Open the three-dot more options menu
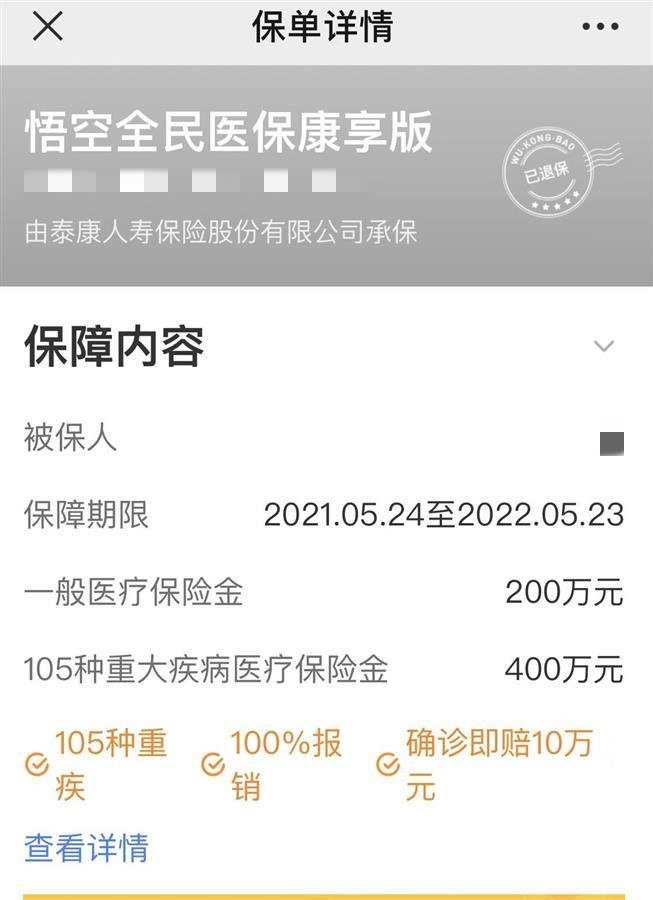 [x=600, y=27]
